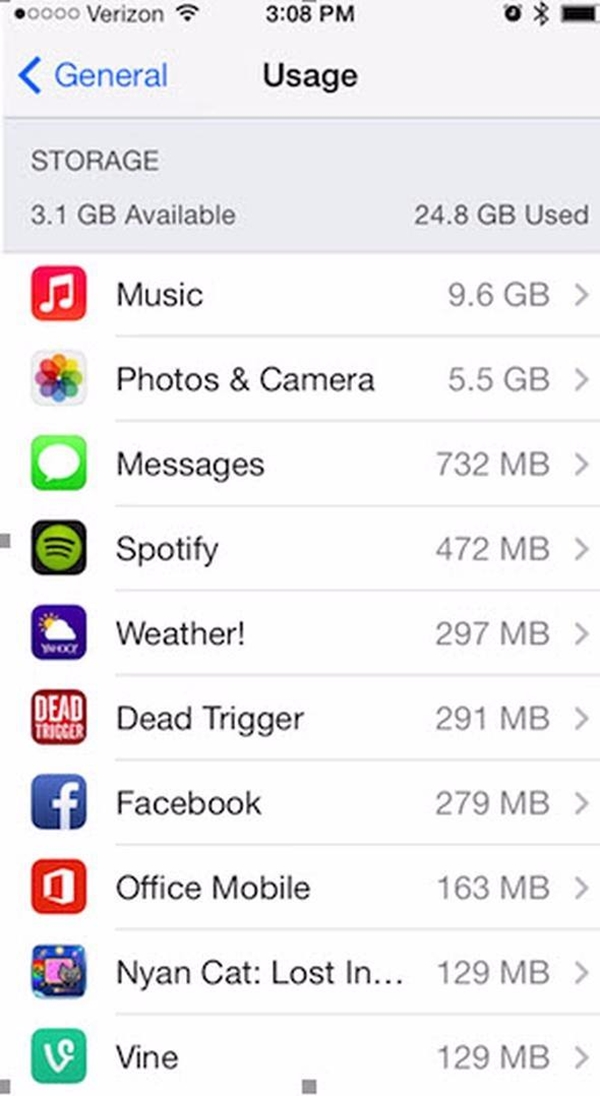Image resolution: width=600 pixels, height=1096 pixels.
Task: View Vine app storage usage
Action: click(x=300, y=1056)
